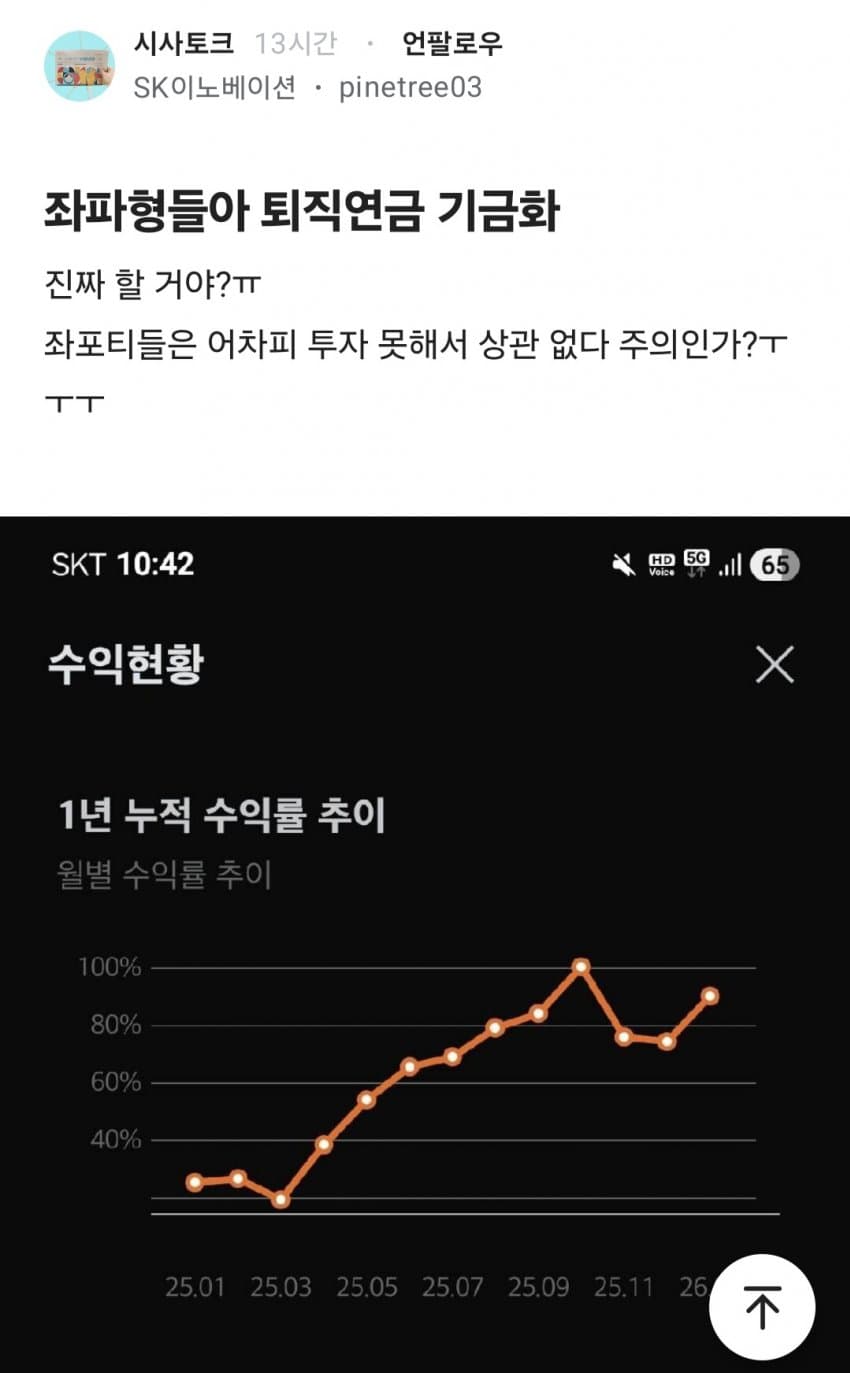
Task: Tap the 언팔로우 unfollow button
Action: coord(452,44)
